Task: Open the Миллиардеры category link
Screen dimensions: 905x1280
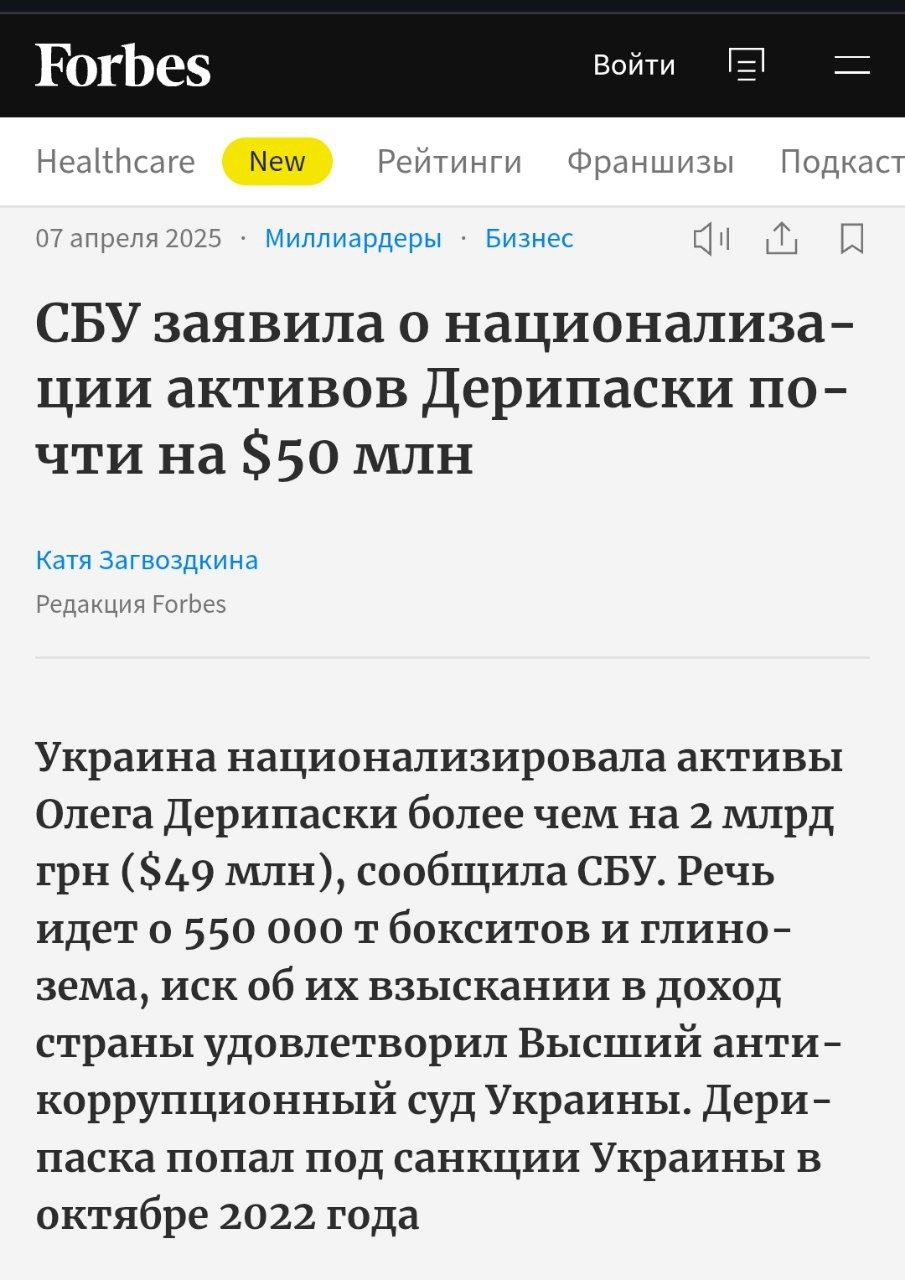Action: [353, 238]
